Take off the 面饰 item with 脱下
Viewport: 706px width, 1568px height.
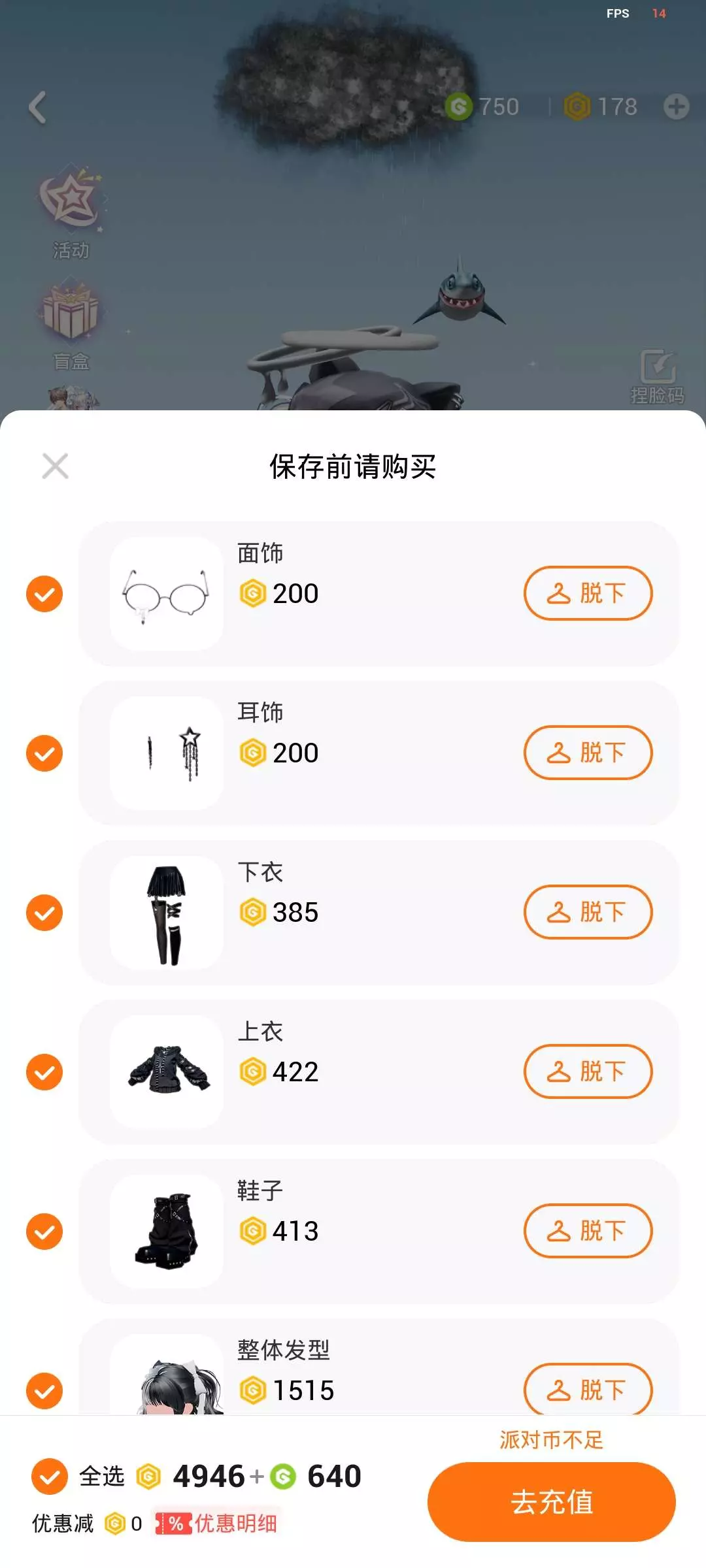588,593
